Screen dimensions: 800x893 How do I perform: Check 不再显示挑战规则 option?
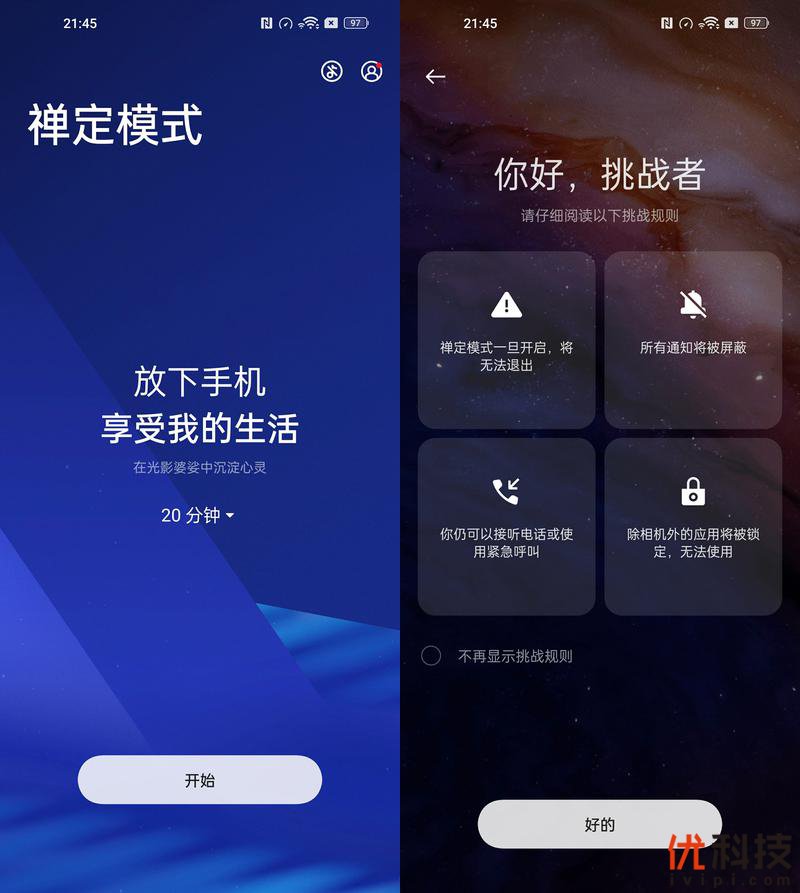click(431, 656)
